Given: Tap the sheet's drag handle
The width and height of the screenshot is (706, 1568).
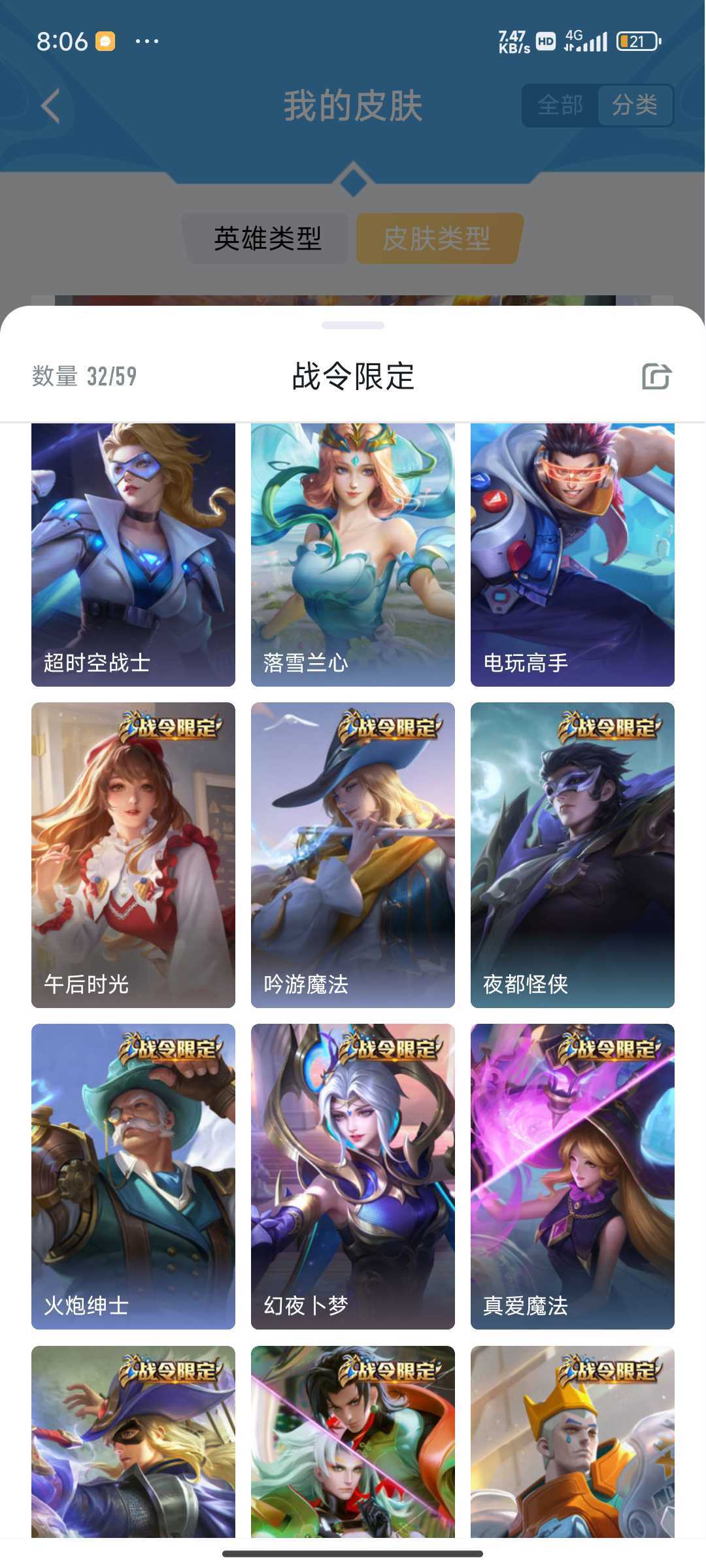Looking at the screenshot, I should point(353,325).
